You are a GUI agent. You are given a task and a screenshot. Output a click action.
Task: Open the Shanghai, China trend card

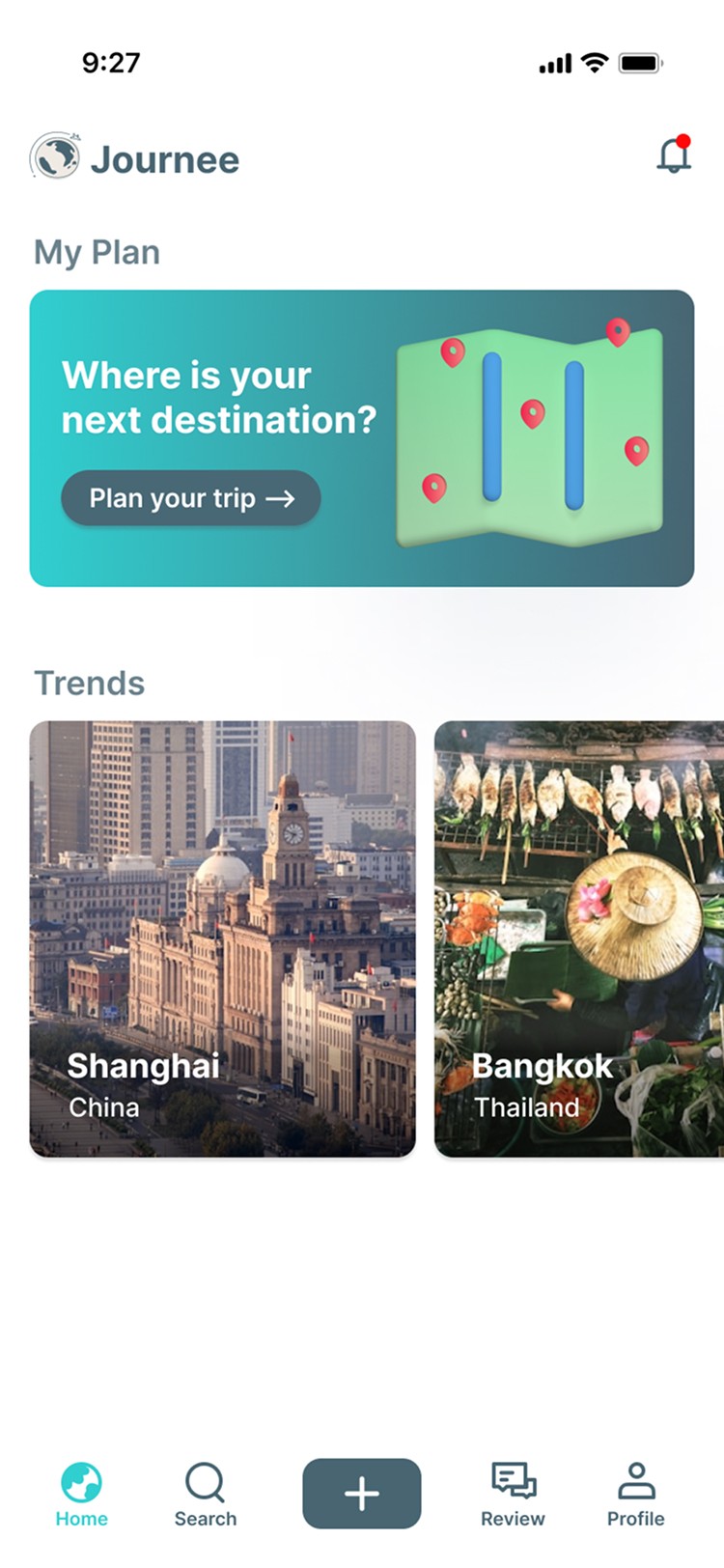[223, 938]
